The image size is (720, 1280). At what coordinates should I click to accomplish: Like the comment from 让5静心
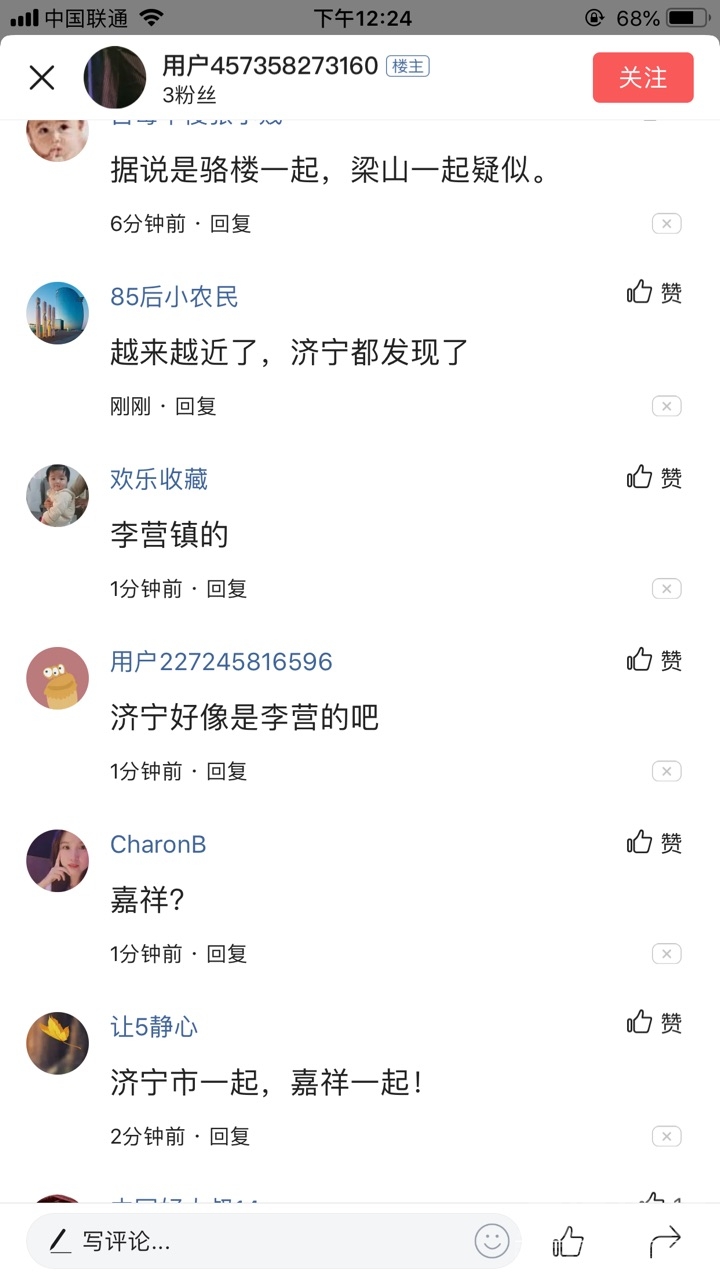pyautogui.click(x=654, y=1023)
